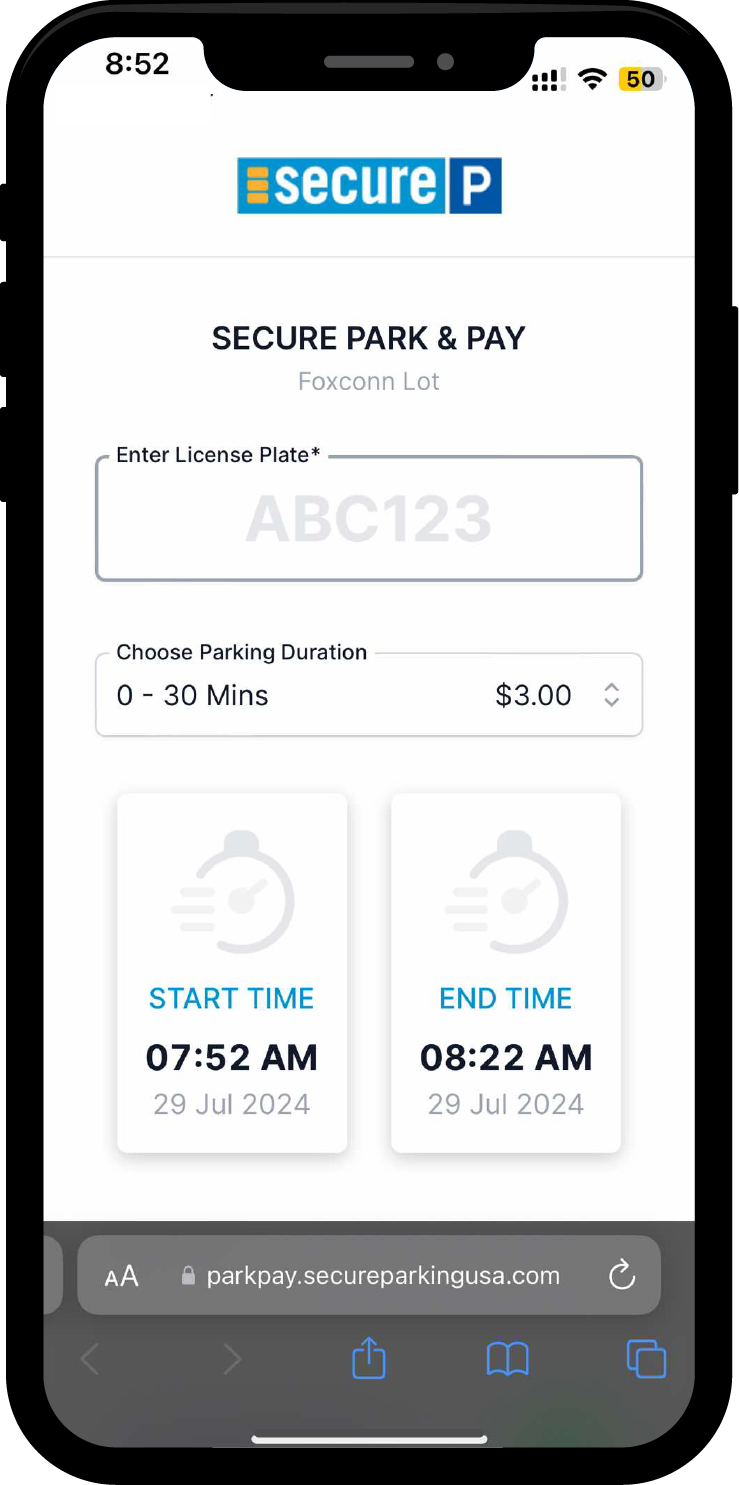The width and height of the screenshot is (739, 1485).
Task: Share this page via Safari share icon
Action: click(x=368, y=1360)
